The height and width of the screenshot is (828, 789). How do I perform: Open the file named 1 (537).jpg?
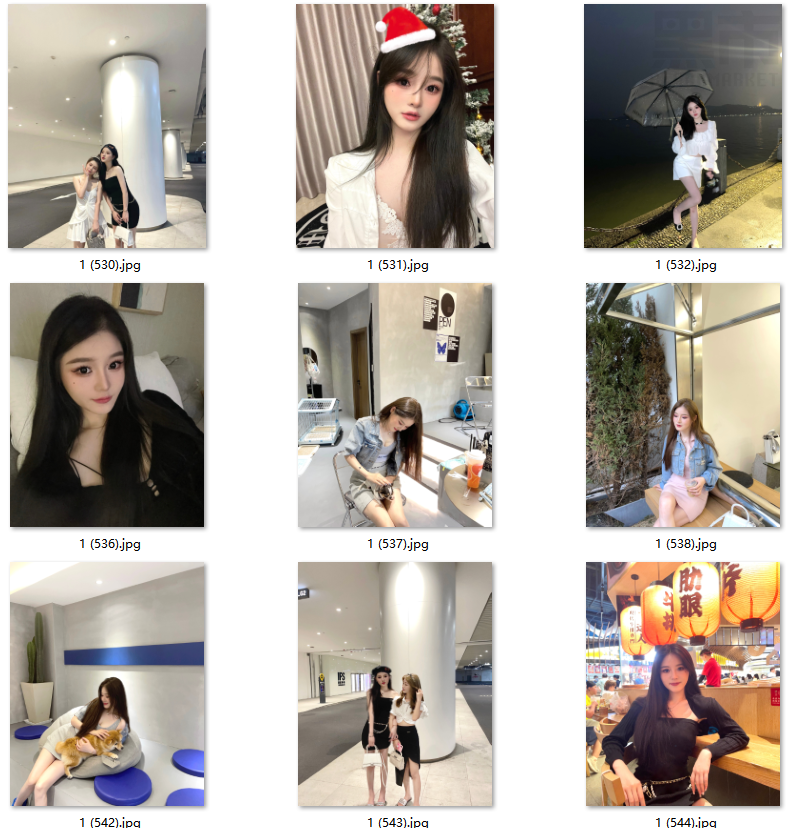coord(395,405)
